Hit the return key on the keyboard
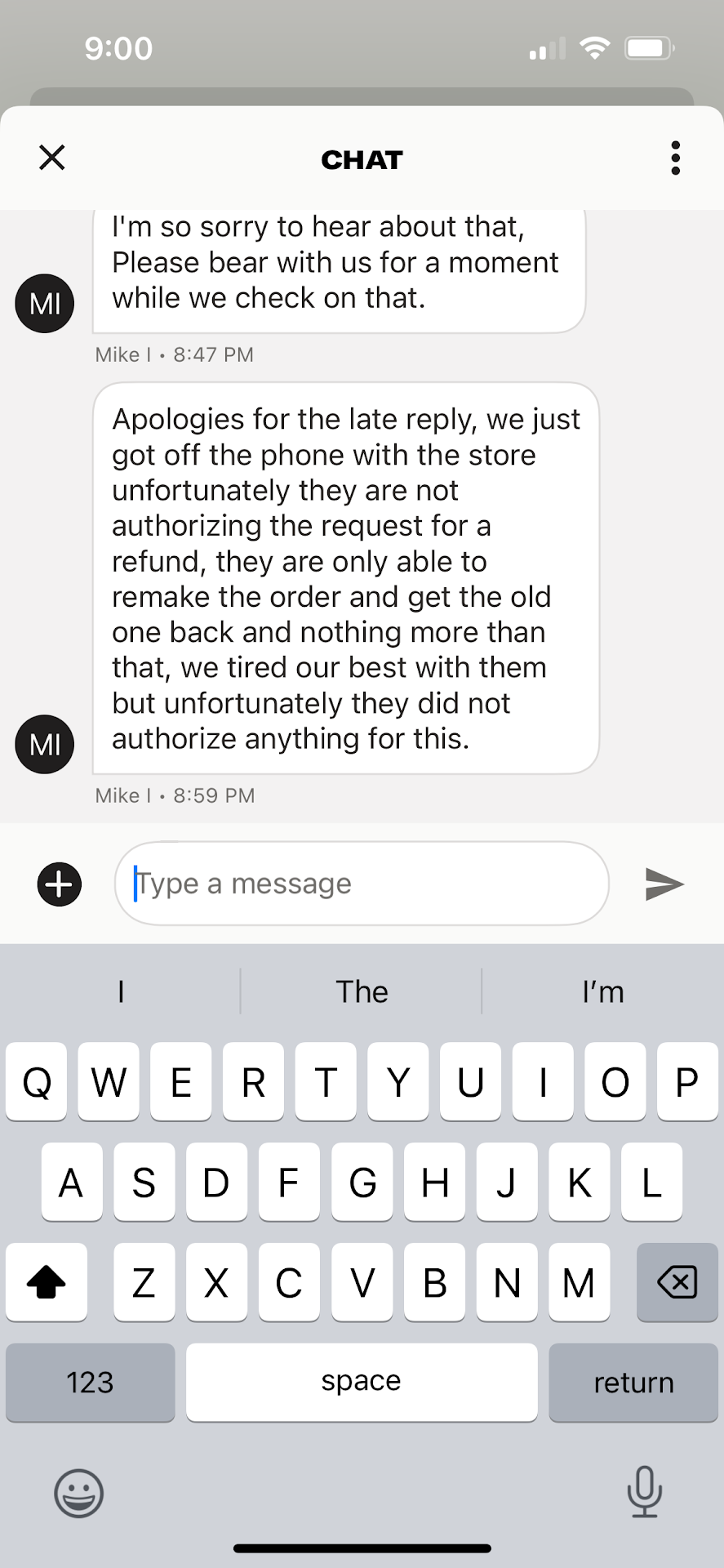Screen dimensions: 724x1568 click(633, 1382)
